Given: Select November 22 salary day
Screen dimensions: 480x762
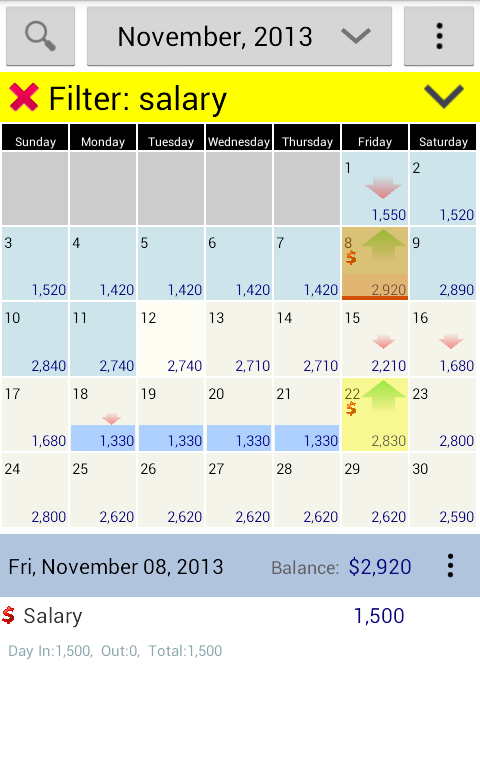Looking at the screenshot, I should click(375, 415).
